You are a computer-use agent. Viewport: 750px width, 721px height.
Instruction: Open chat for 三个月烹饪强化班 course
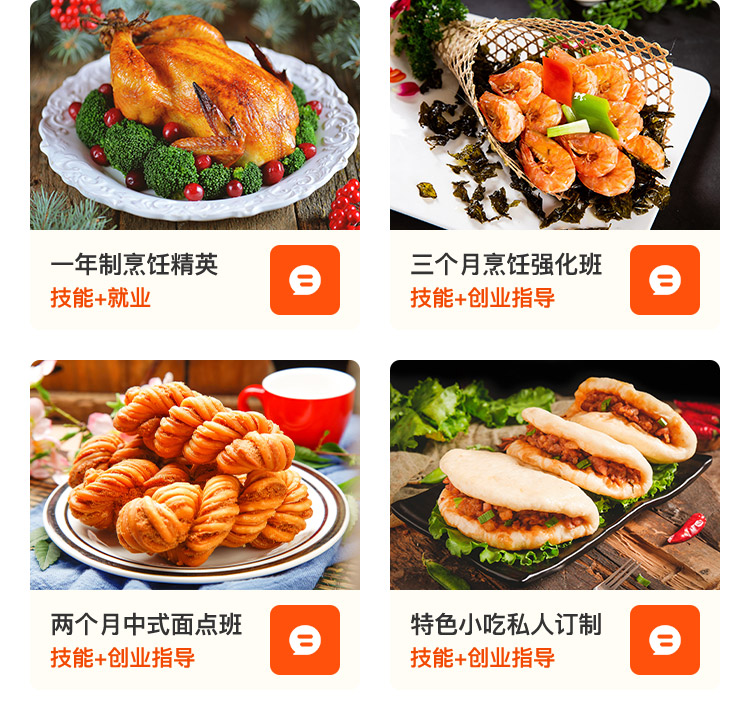click(665, 280)
